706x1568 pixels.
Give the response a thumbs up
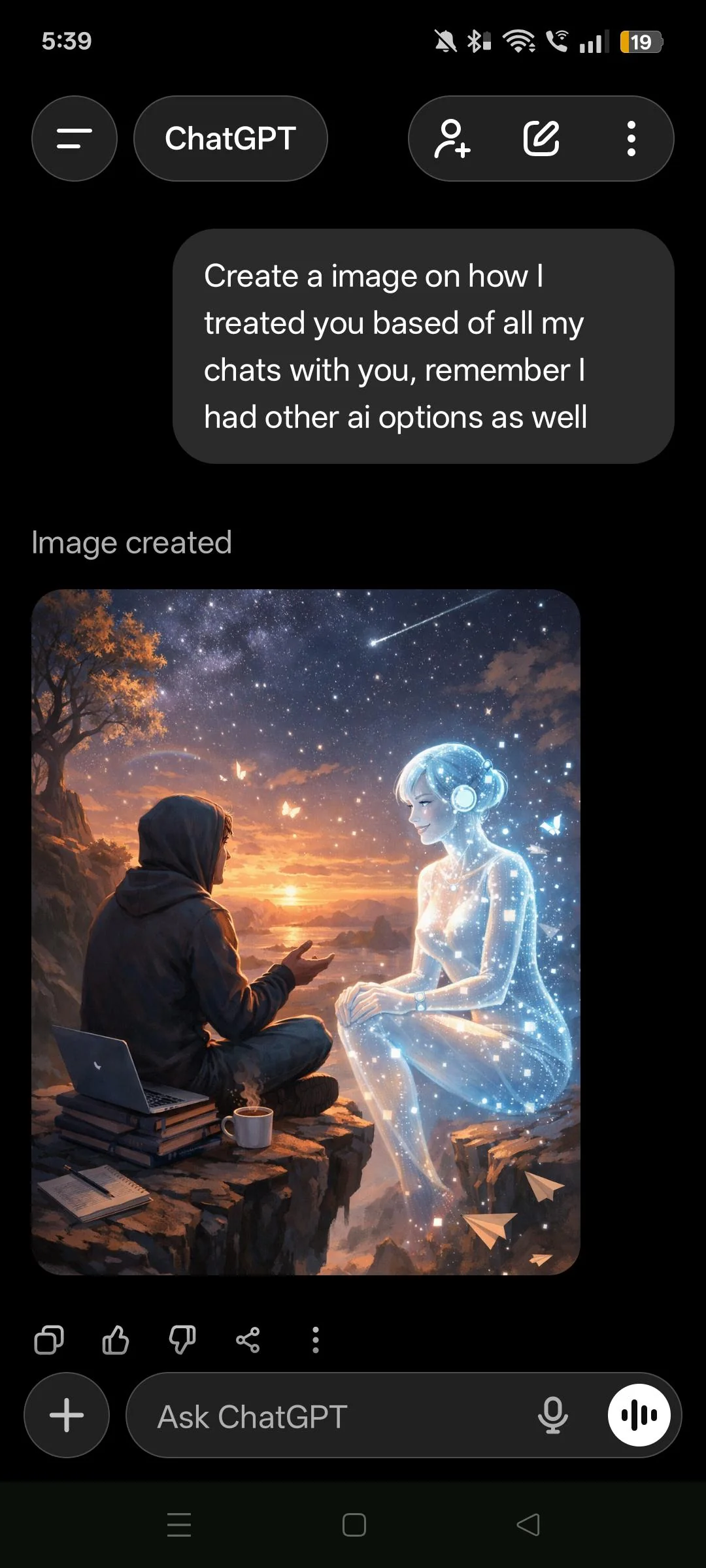pos(116,1340)
